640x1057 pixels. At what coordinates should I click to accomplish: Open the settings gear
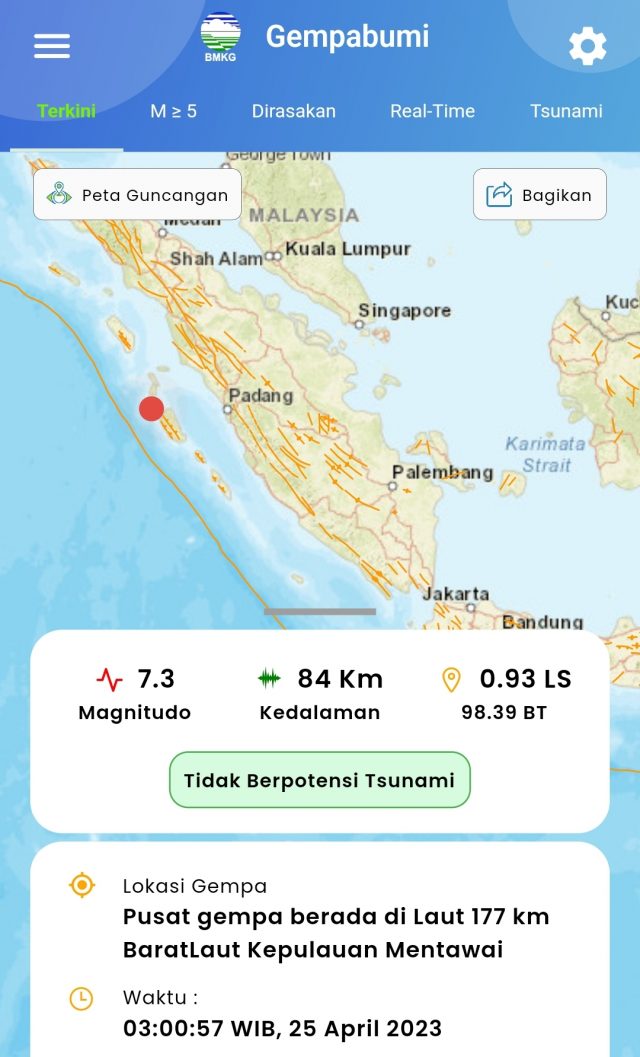coord(587,46)
